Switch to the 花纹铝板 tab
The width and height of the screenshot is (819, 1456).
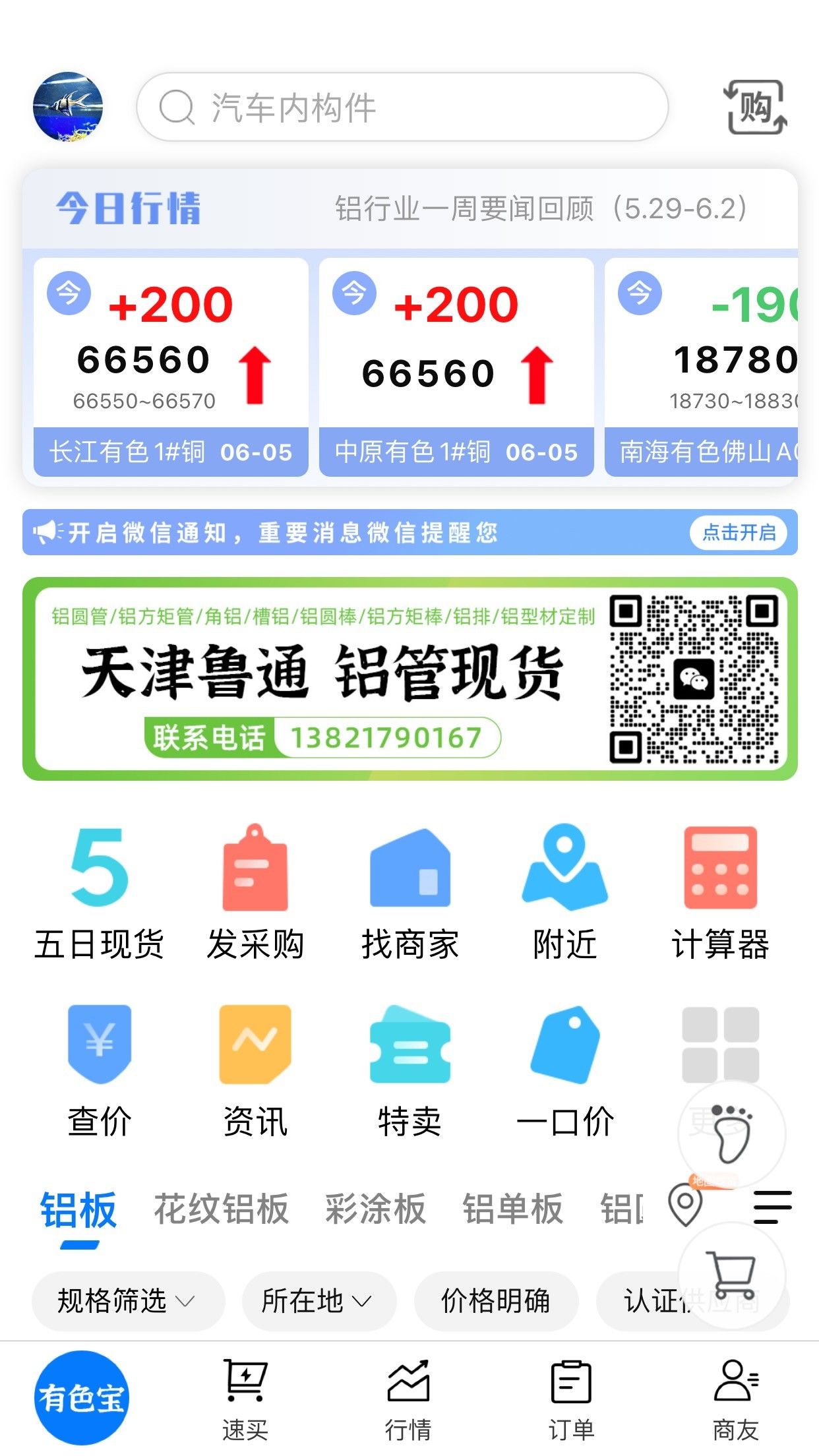coord(221,1209)
